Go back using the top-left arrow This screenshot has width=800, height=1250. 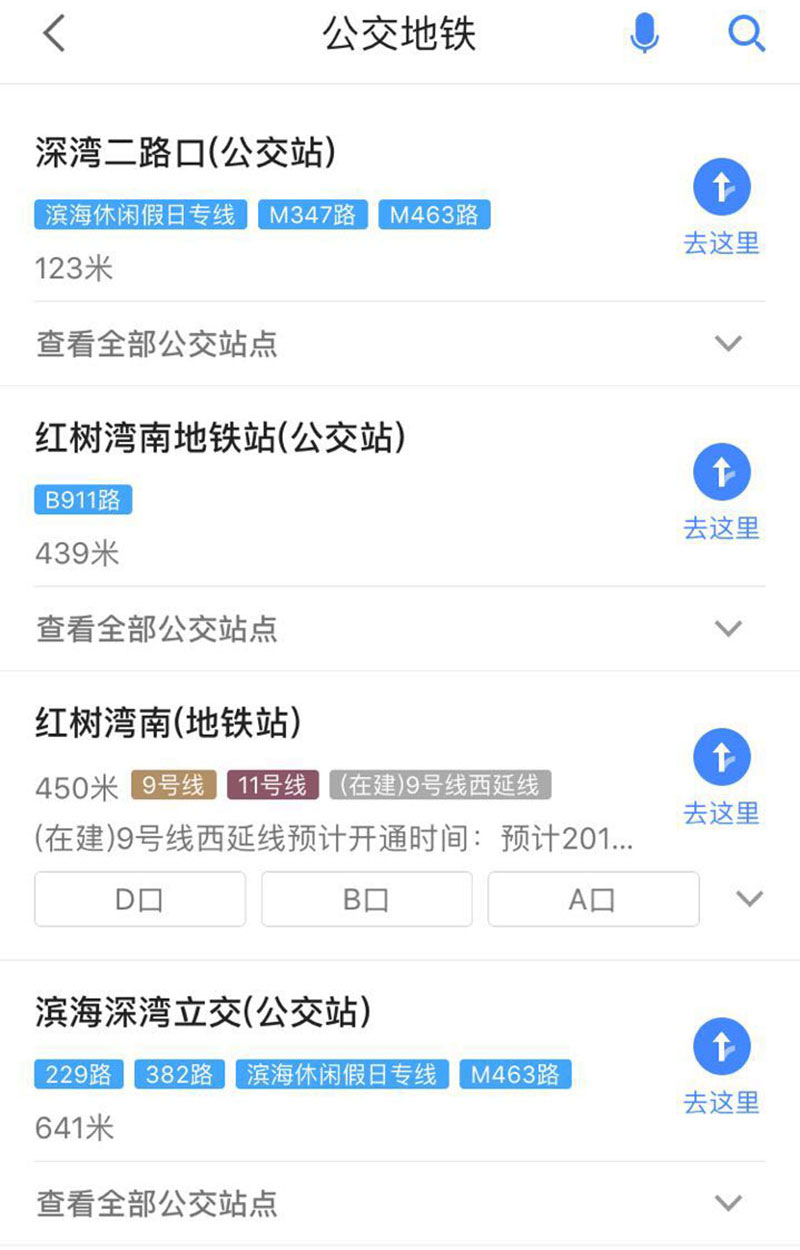click(x=54, y=35)
